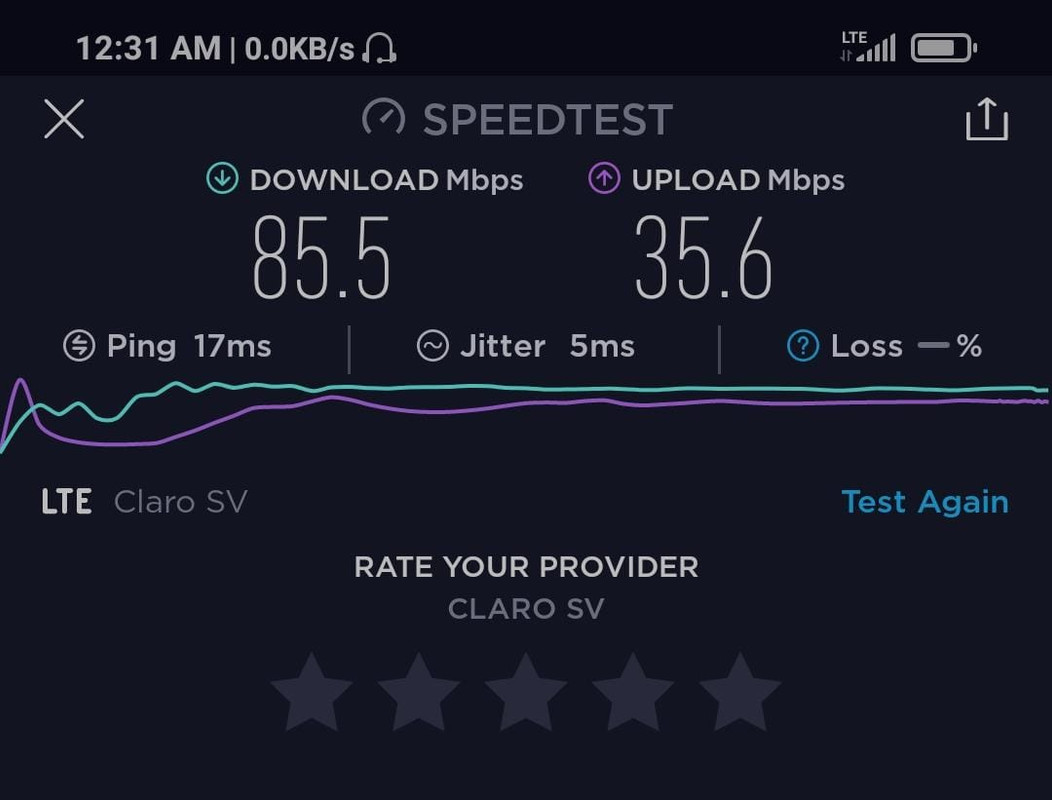Open the packet Loss help icon

(803, 347)
